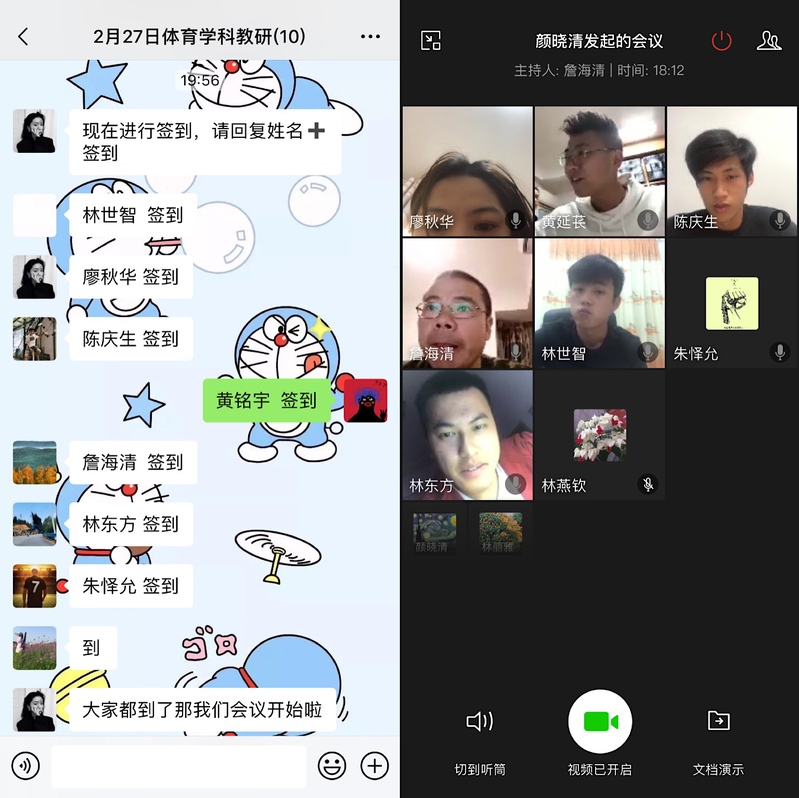Minimize the meeting window
Image resolution: width=799 pixels, height=798 pixels.
tap(431, 41)
